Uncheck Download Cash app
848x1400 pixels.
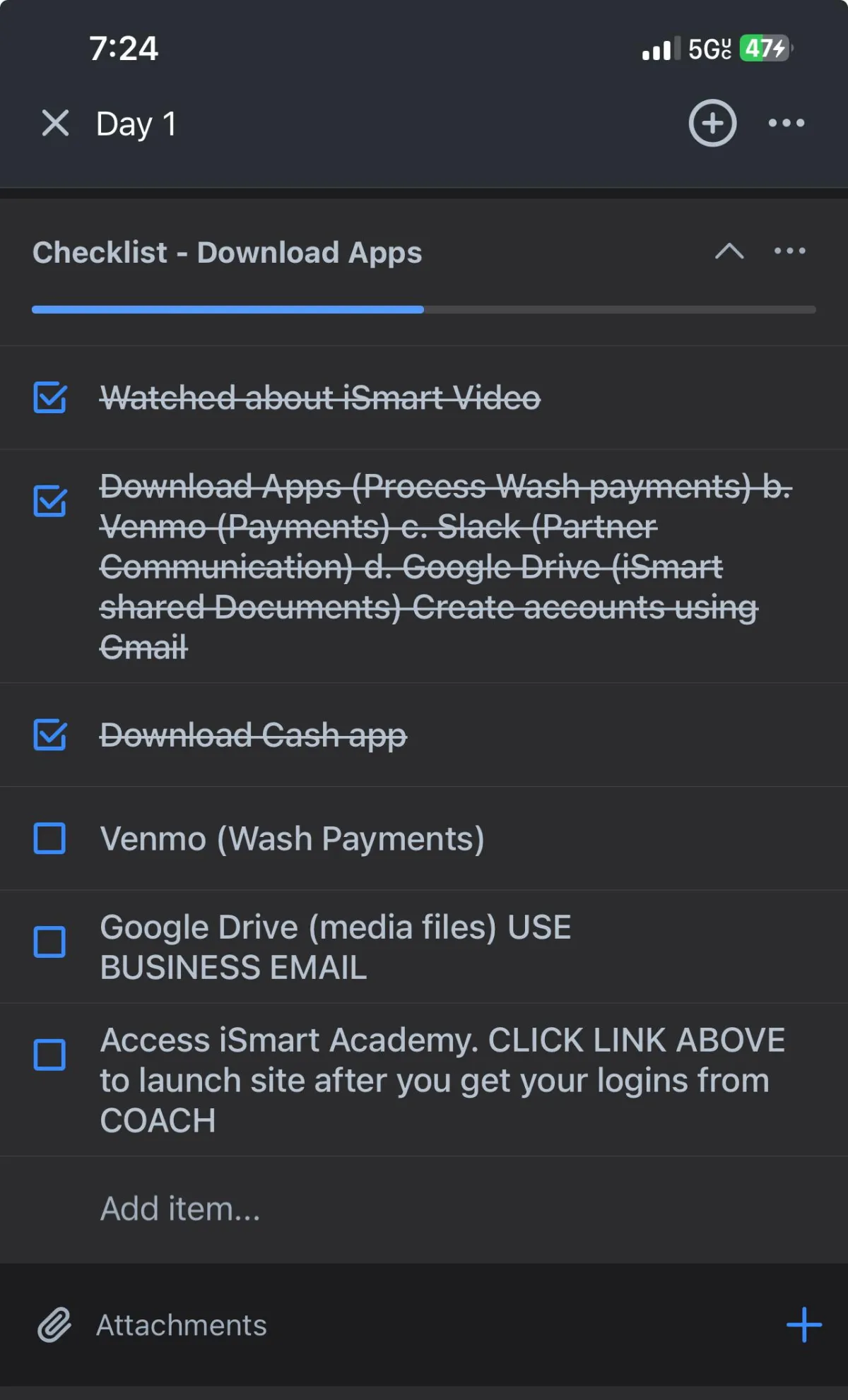coord(50,735)
